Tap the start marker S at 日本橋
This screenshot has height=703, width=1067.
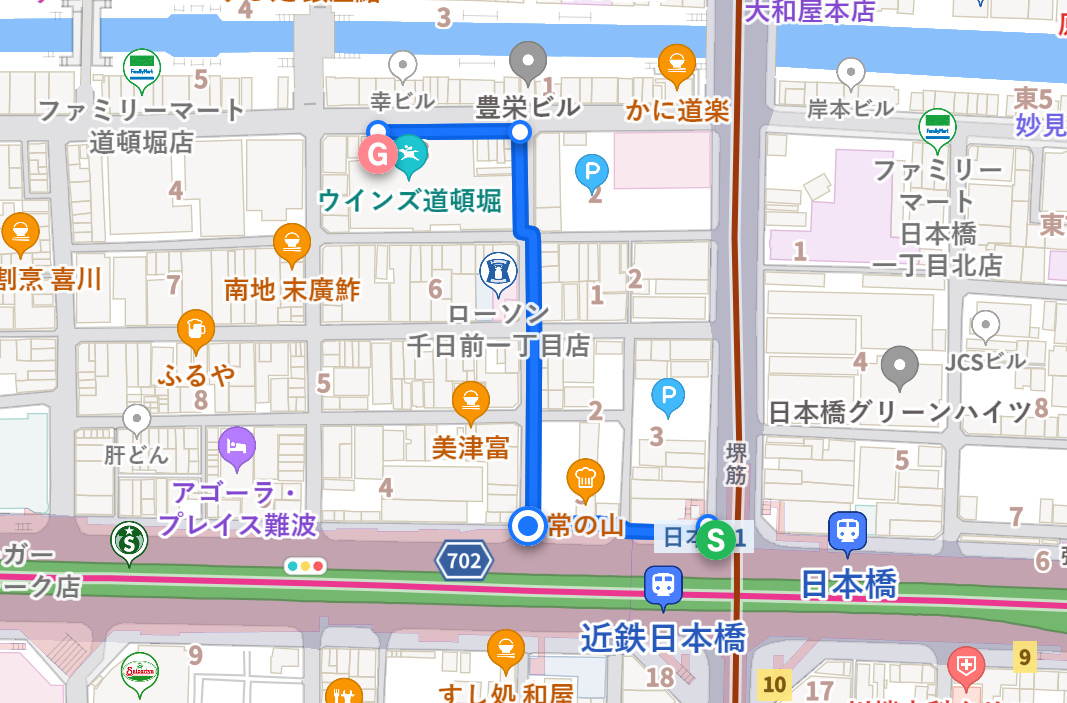click(x=715, y=541)
